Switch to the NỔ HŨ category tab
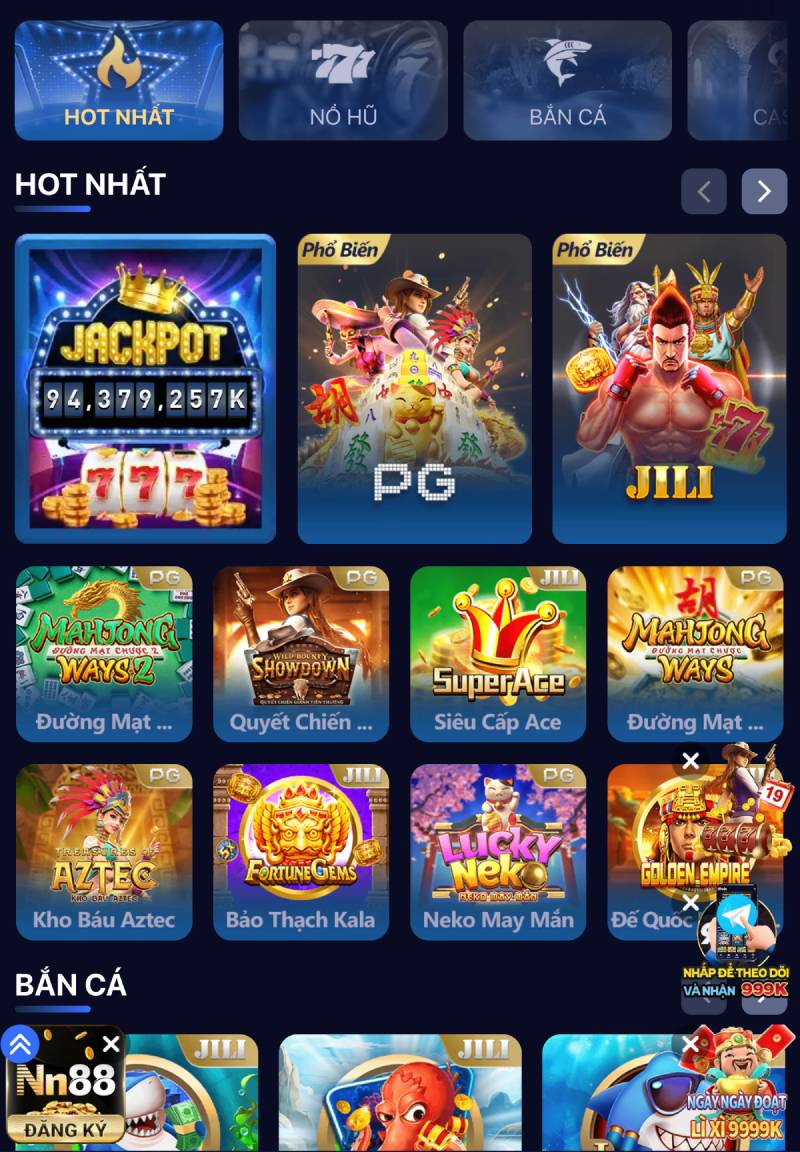Screen dimensions: 800x1152 point(343,80)
